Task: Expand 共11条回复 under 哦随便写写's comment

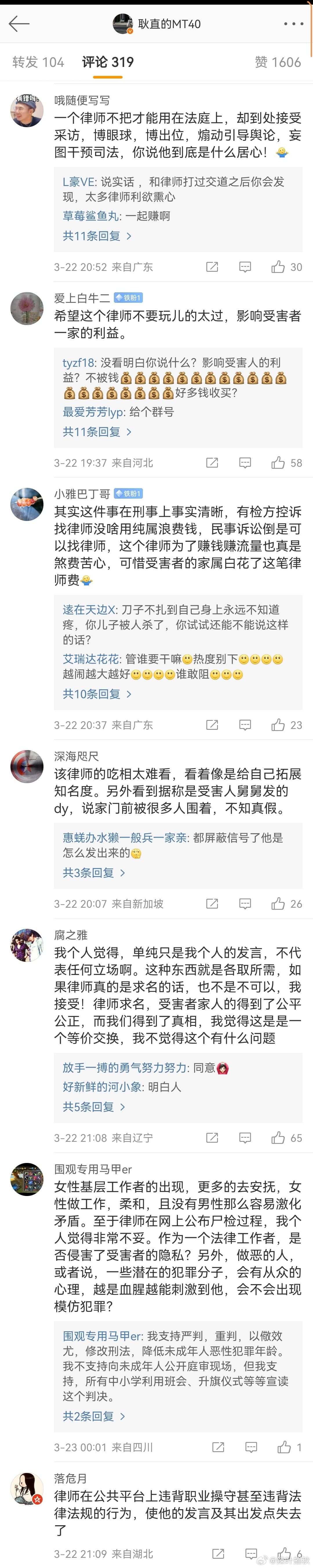Action: point(97,236)
